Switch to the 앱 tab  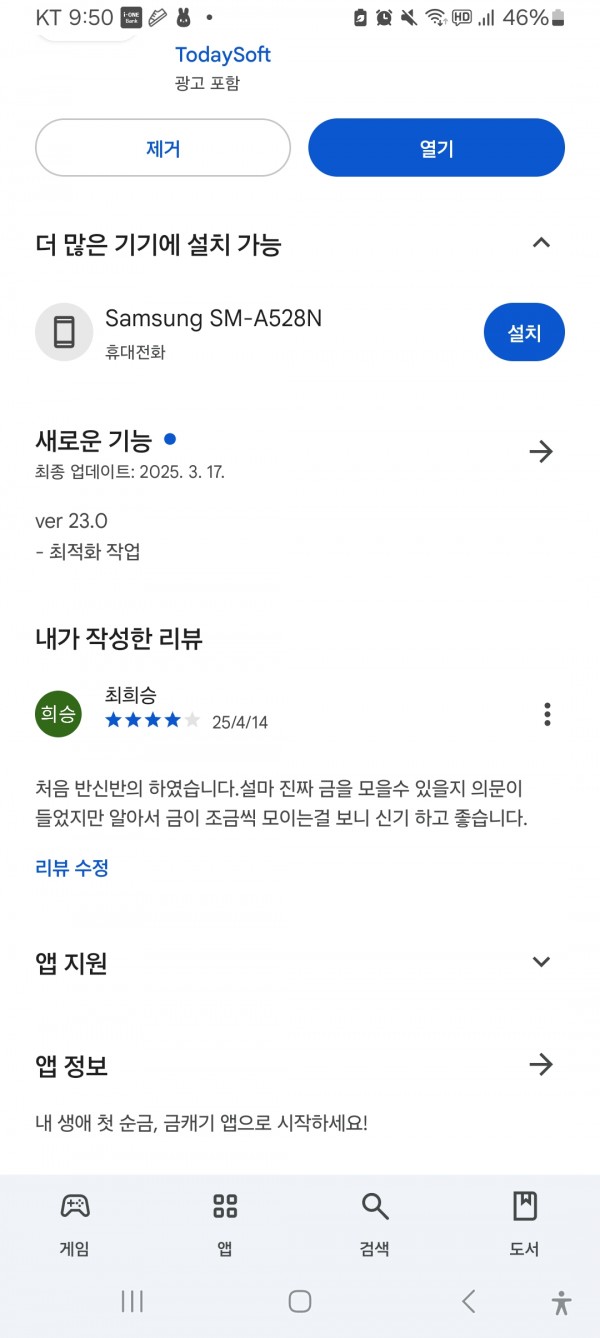(225, 1224)
